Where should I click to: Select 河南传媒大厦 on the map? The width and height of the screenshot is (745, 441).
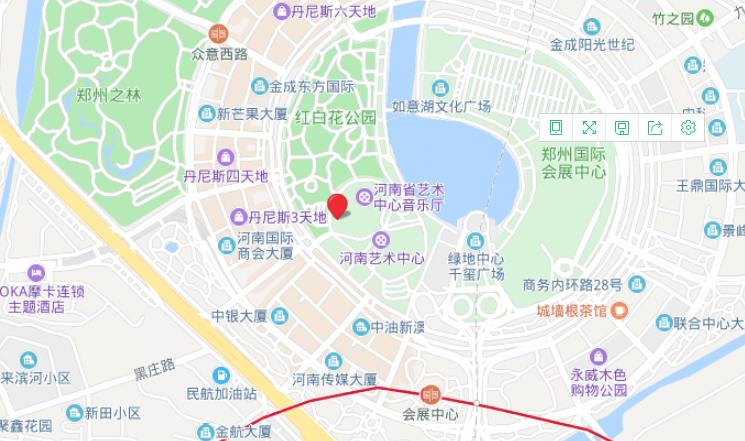pos(333,361)
